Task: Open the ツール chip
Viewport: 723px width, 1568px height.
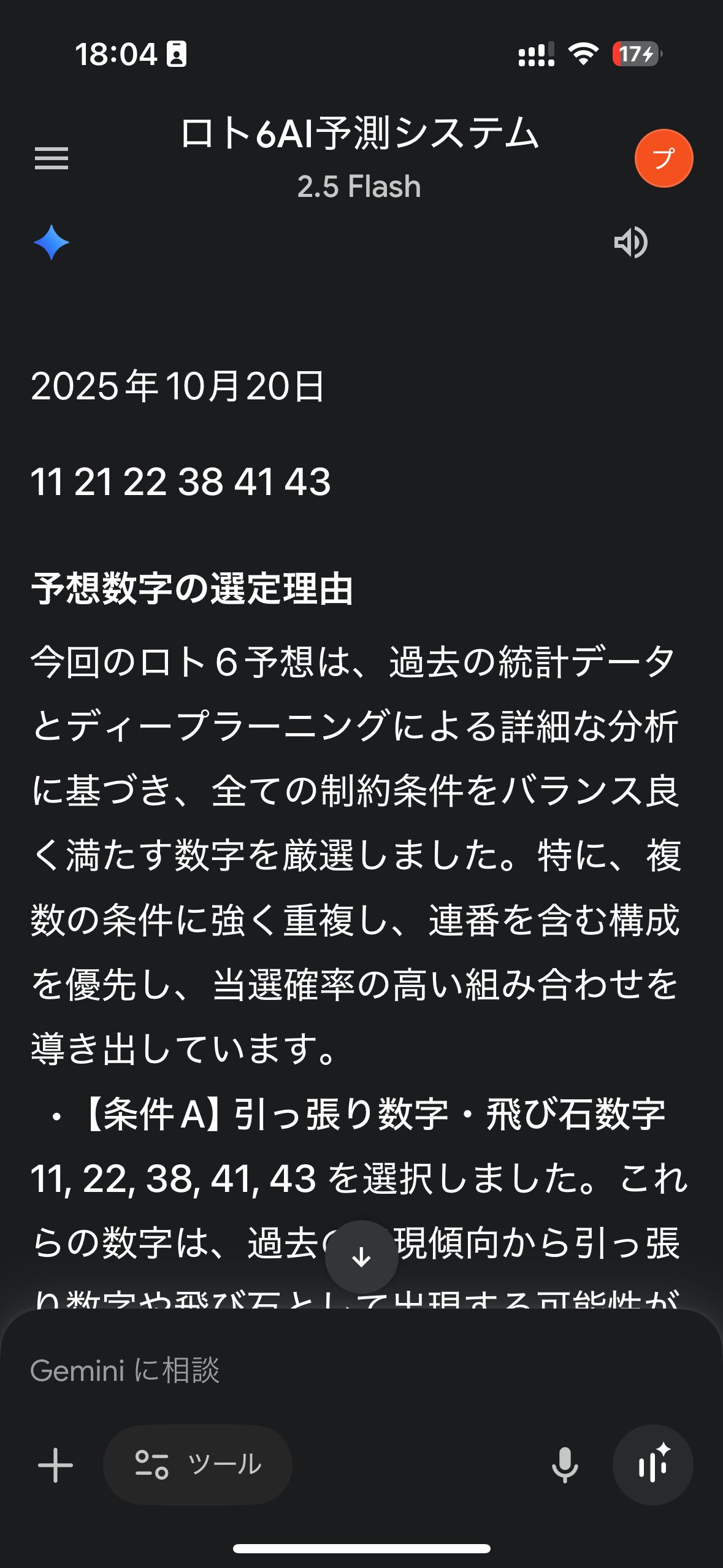Action: (197, 1465)
